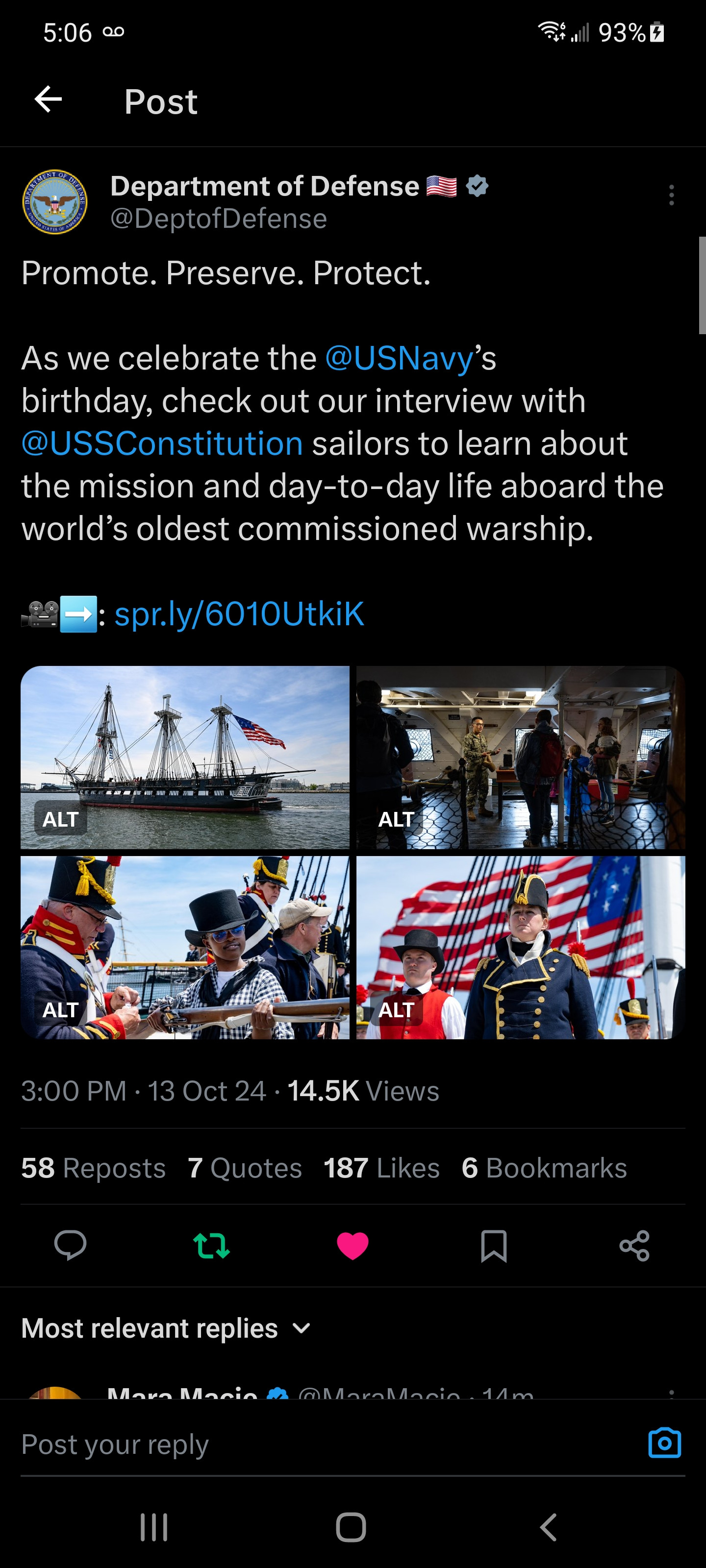View the officer with American flag photo
Image resolution: width=706 pixels, height=1568 pixels.
coord(520,947)
